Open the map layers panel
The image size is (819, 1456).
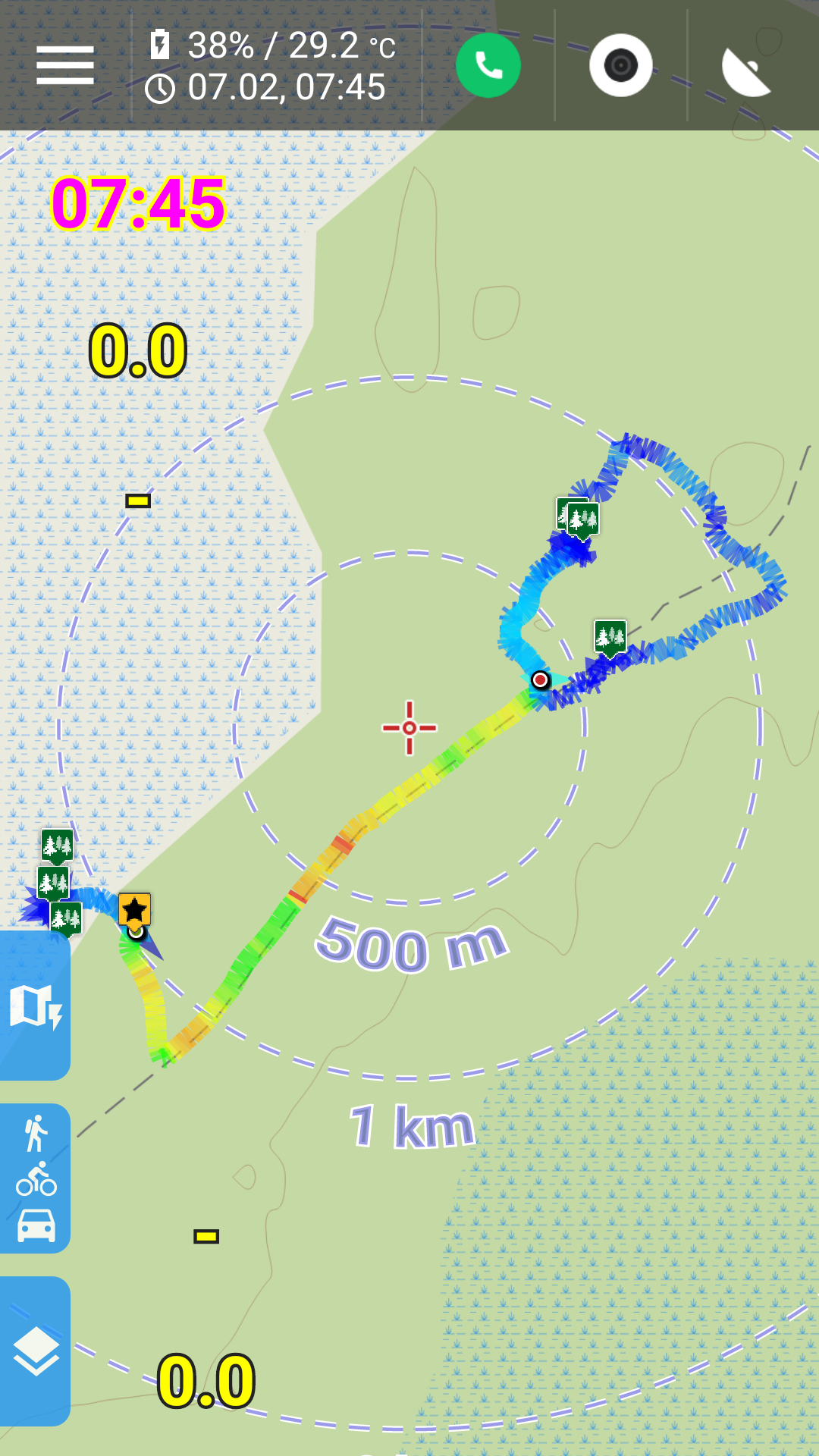click(x=35, y=1351)
